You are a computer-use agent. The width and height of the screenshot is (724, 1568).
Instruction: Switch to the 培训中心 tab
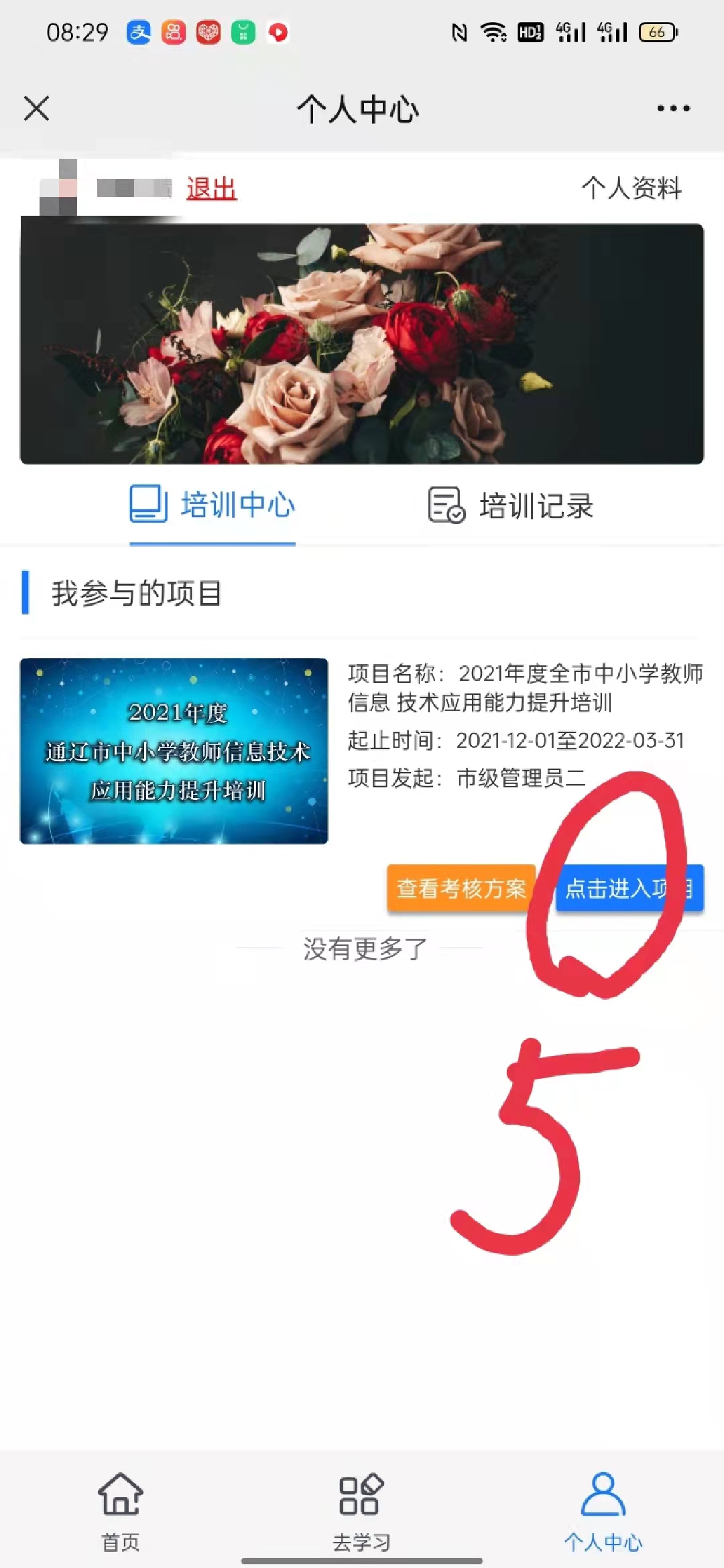coord(213,505)
